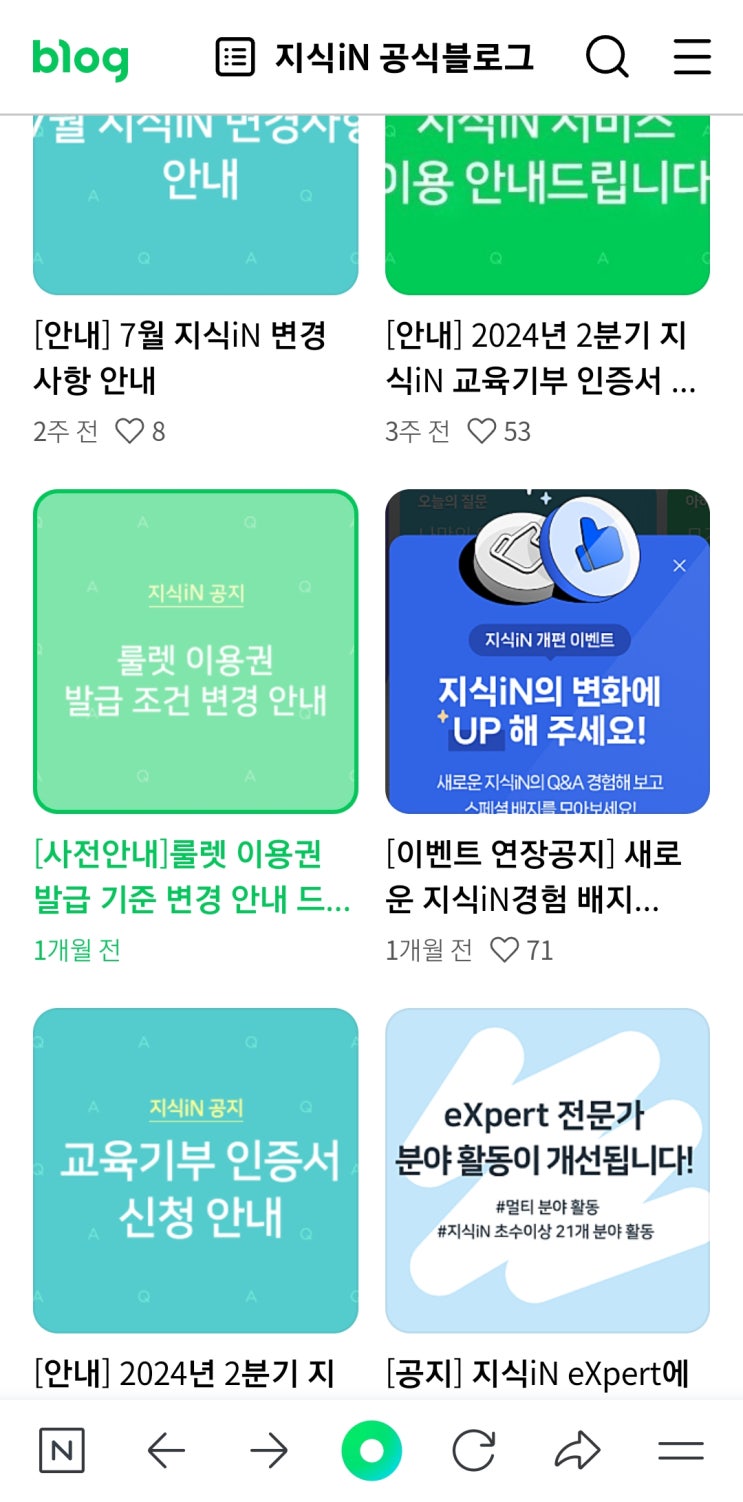Share this blog page
Screen dimensions: 743x1502
point(577,1450)
